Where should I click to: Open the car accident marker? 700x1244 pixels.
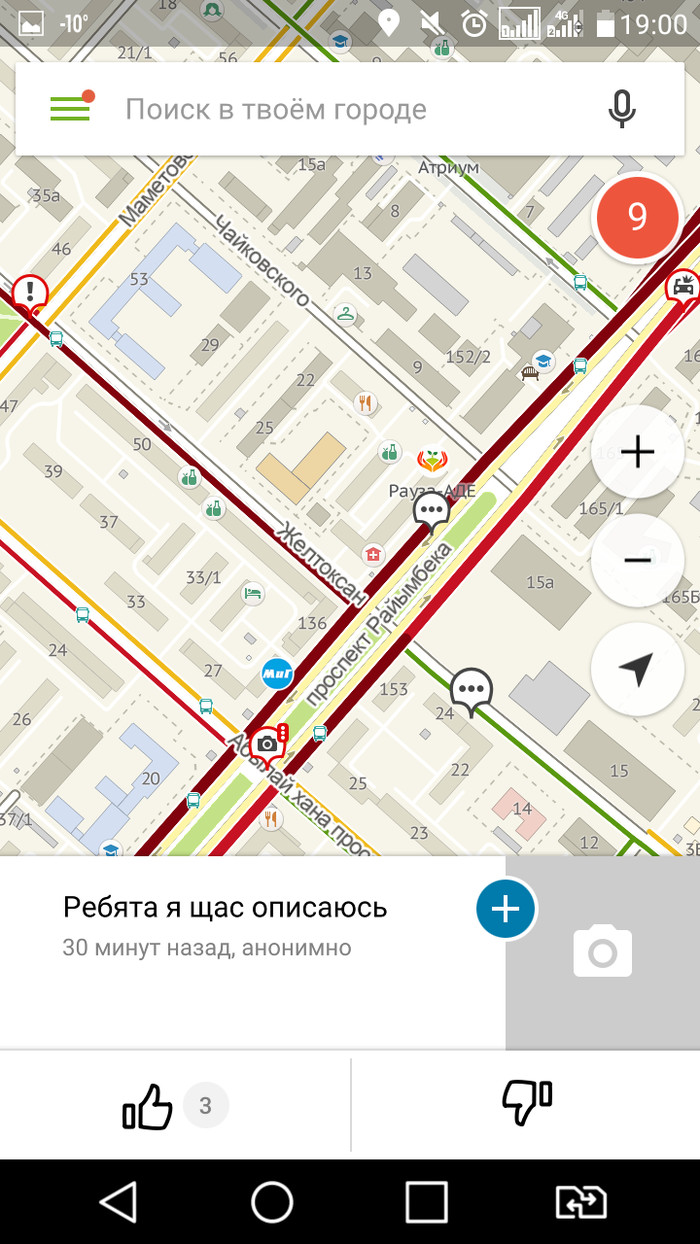pyautogui.click(x=683, y=287)
